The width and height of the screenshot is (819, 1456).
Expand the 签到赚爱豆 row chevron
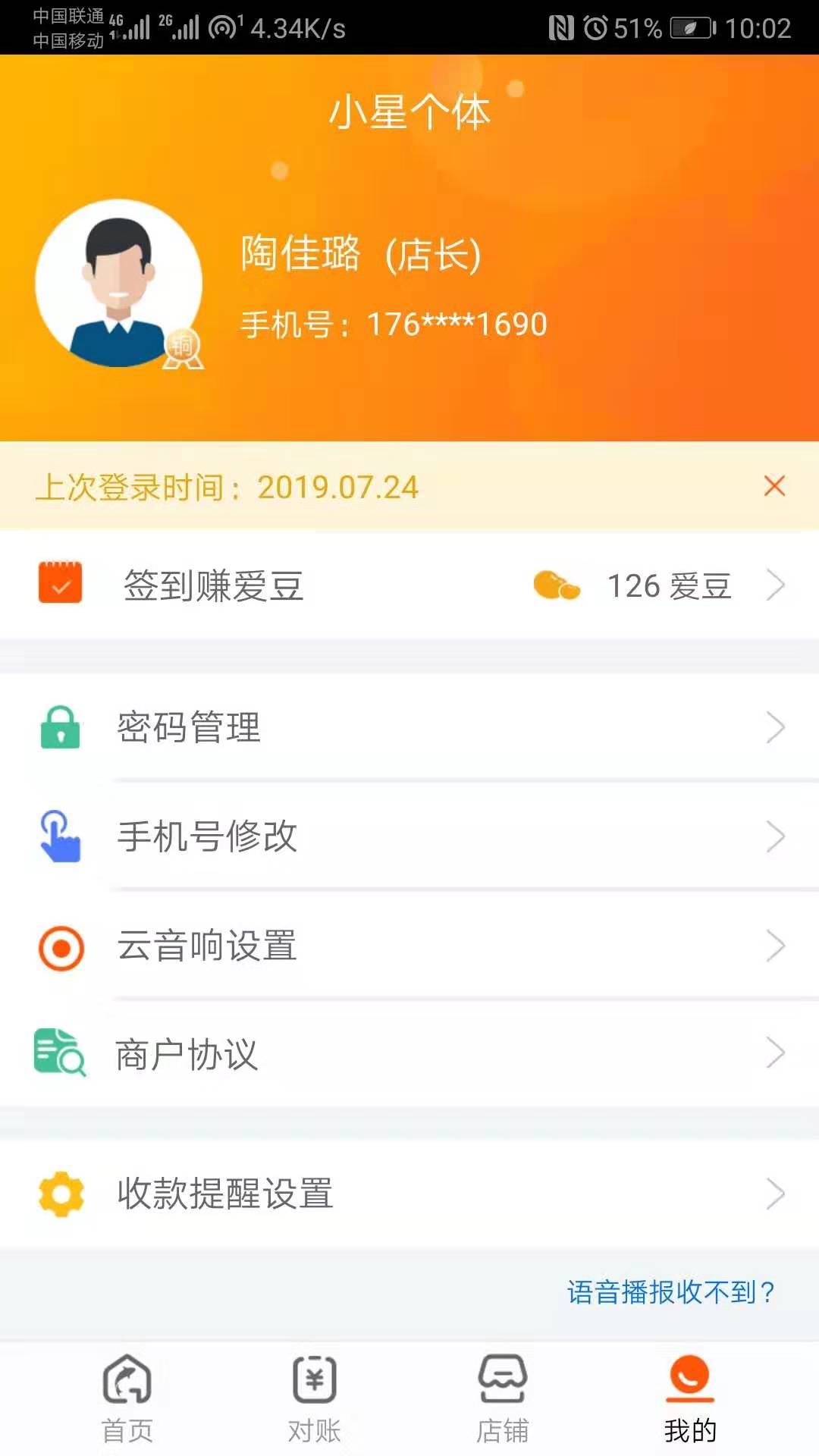(777, 585)
